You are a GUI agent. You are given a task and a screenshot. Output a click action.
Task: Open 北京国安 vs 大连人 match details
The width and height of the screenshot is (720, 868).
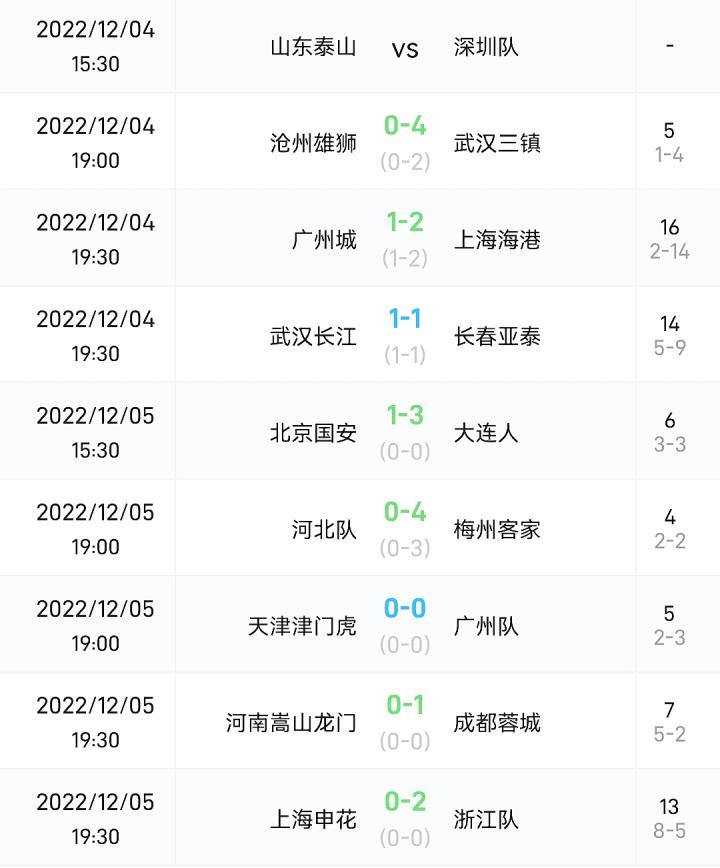[405, 433]
